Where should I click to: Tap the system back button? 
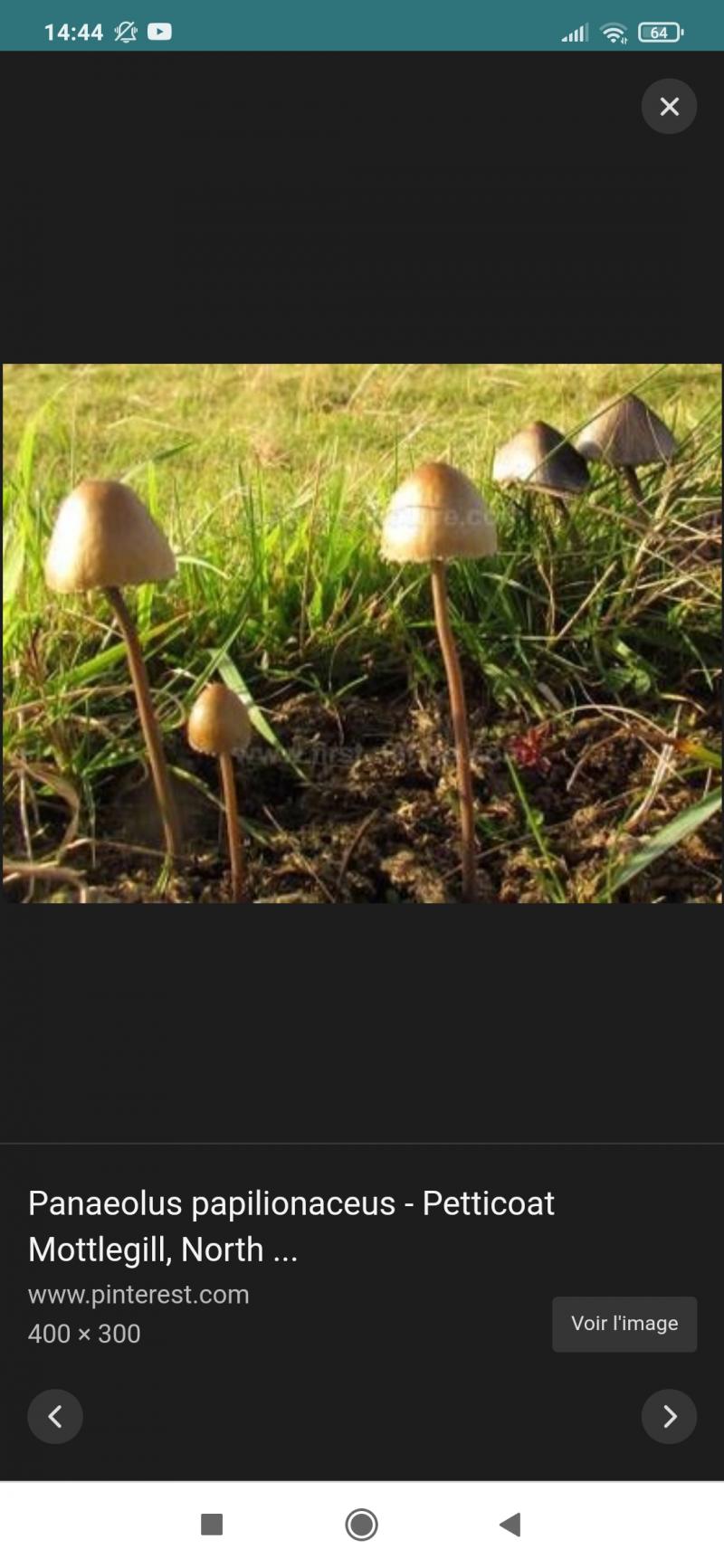[x=510, y=1525]
